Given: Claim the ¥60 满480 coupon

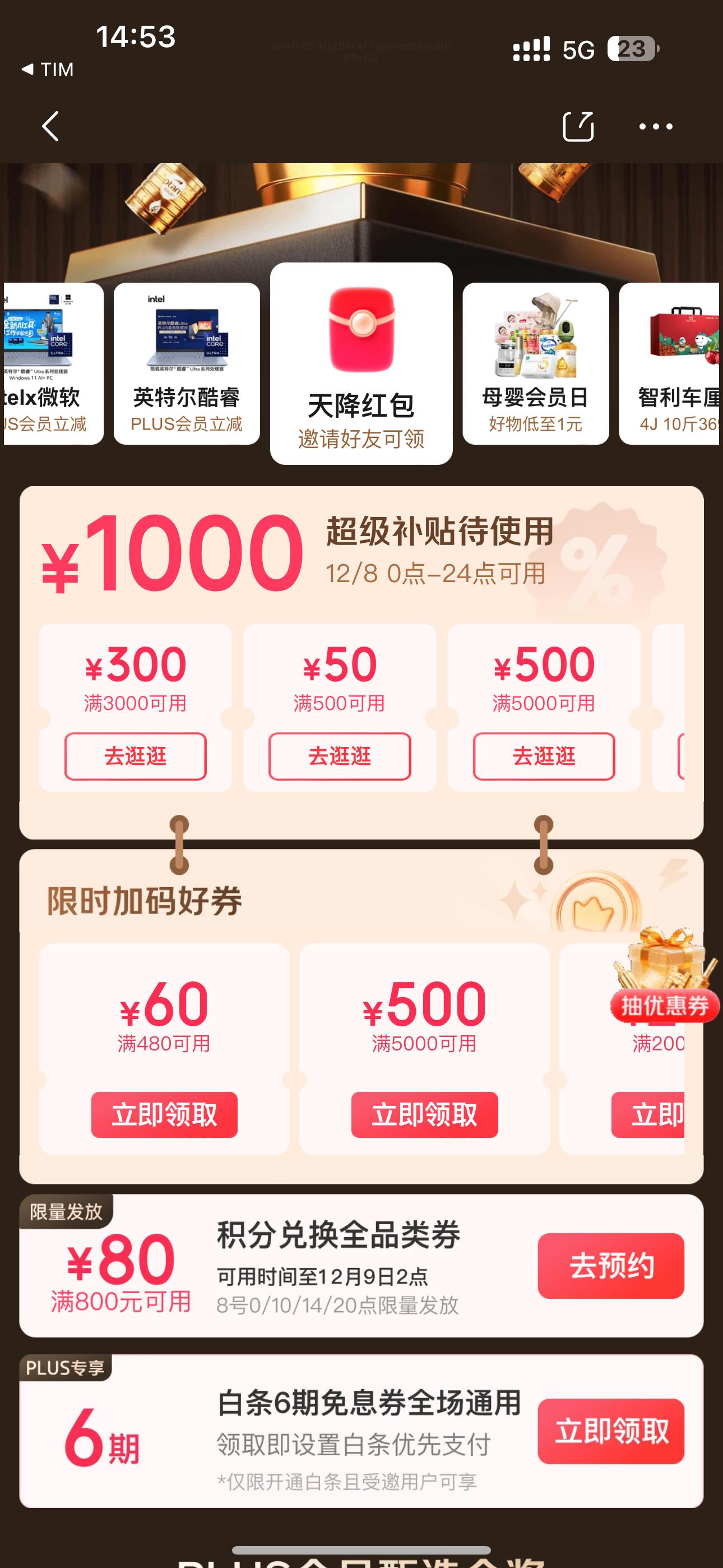Looking at the screenshot, I should tap(164, 1114).
